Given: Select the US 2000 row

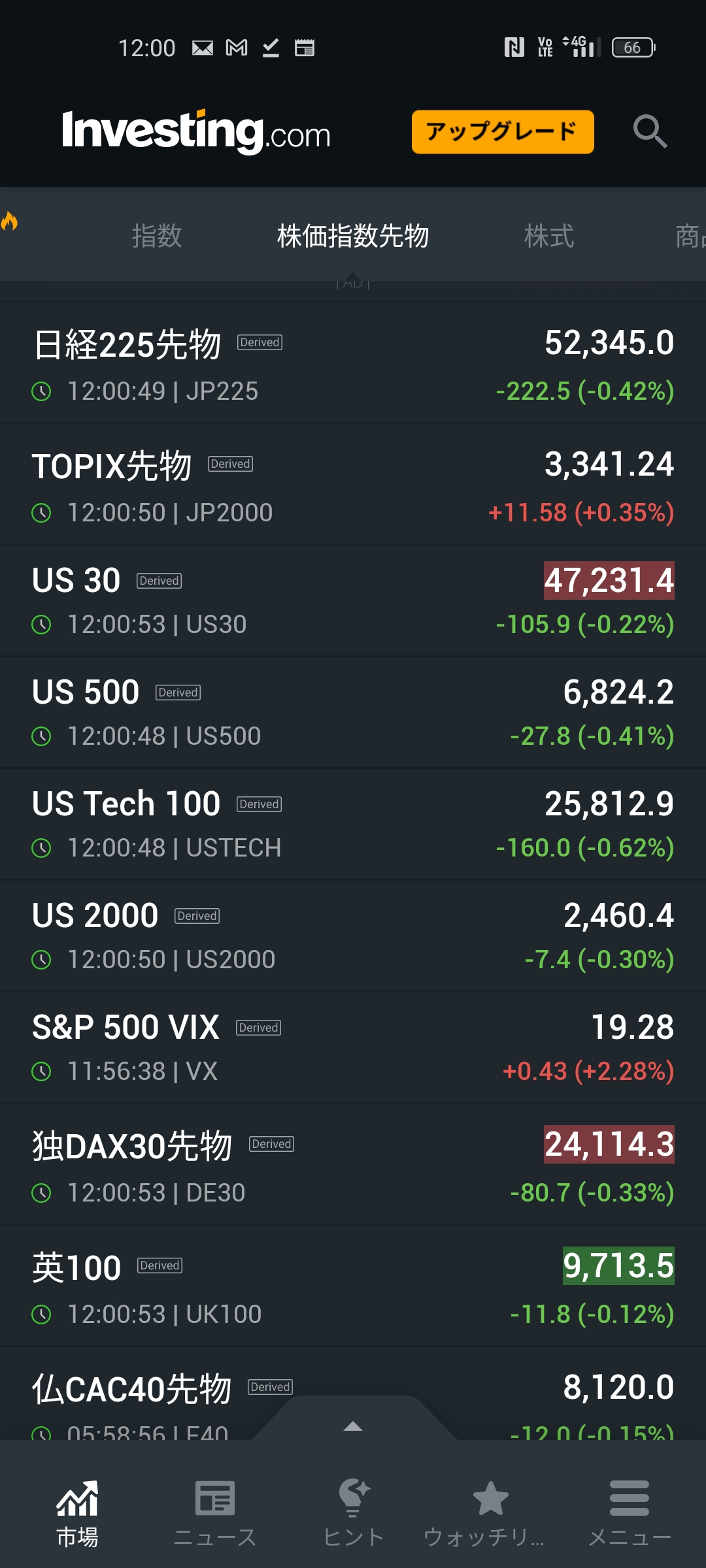Looking at the screenshot, I should [353, 936].
